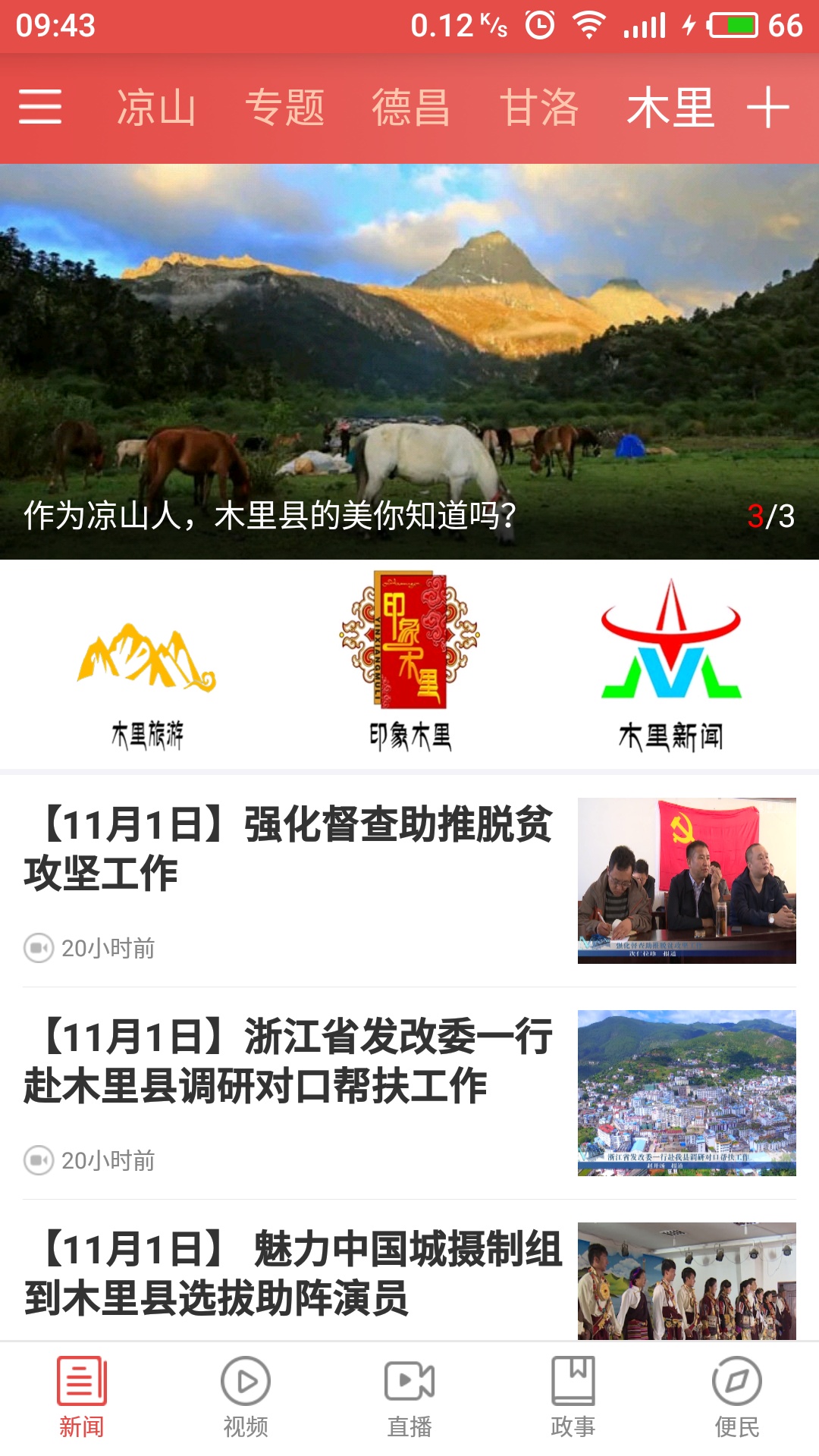The width and height of the screenshot is (819, 1456).
Task: Open the banner about 木里县的美
Action: tap(409, 362)
